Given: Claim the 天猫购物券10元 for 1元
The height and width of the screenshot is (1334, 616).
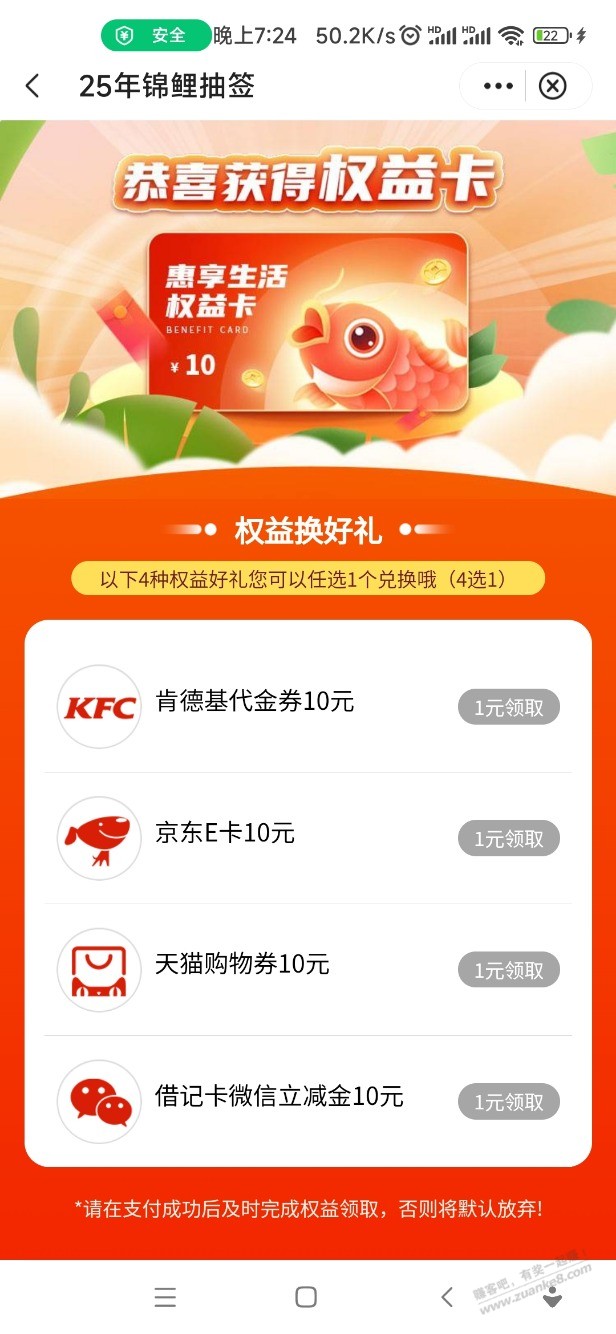Looking at the screenshot, I should [x=508, y=970].
